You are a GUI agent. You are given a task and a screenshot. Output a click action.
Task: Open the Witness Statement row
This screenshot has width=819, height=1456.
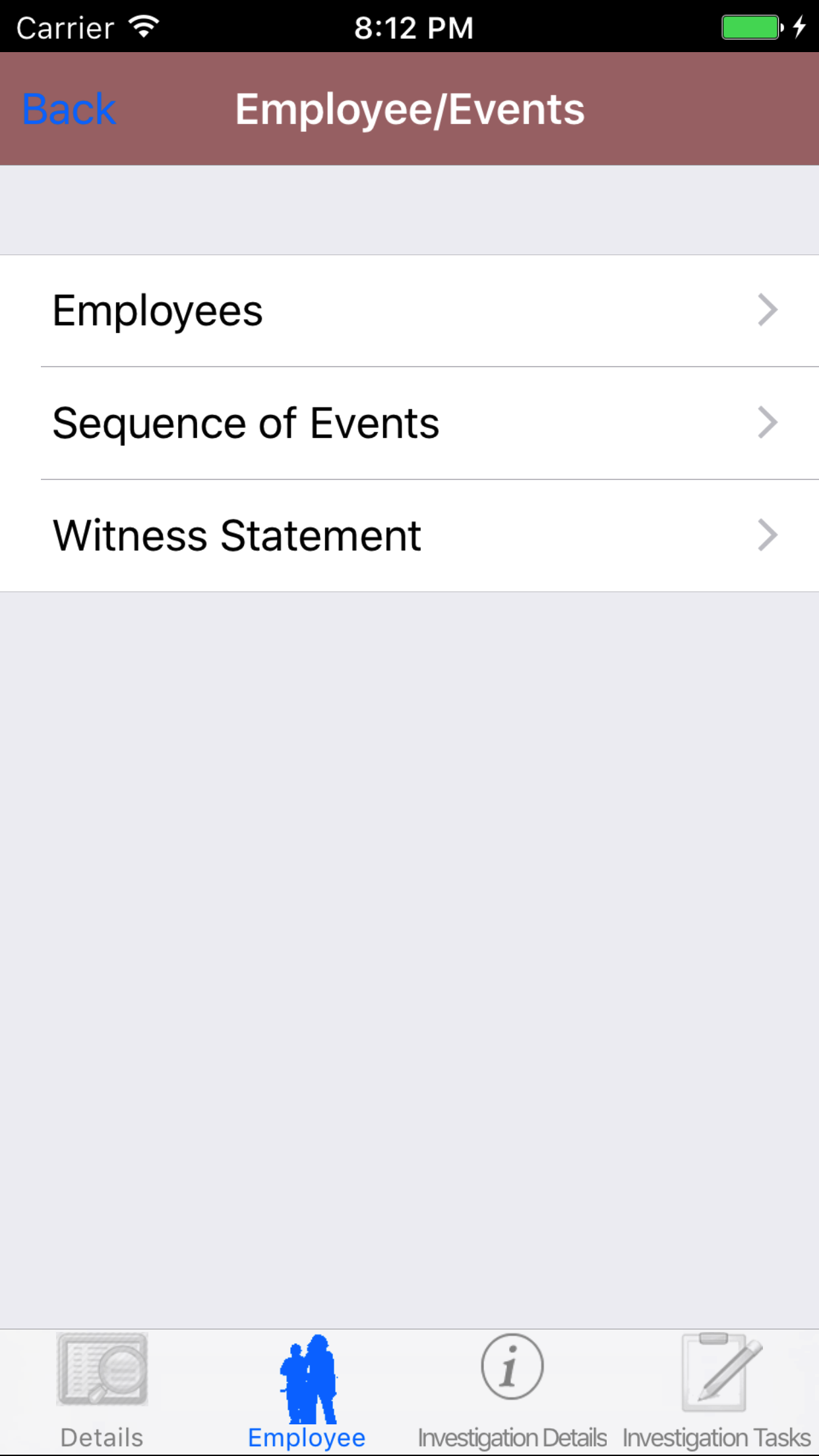click(409, 535)
